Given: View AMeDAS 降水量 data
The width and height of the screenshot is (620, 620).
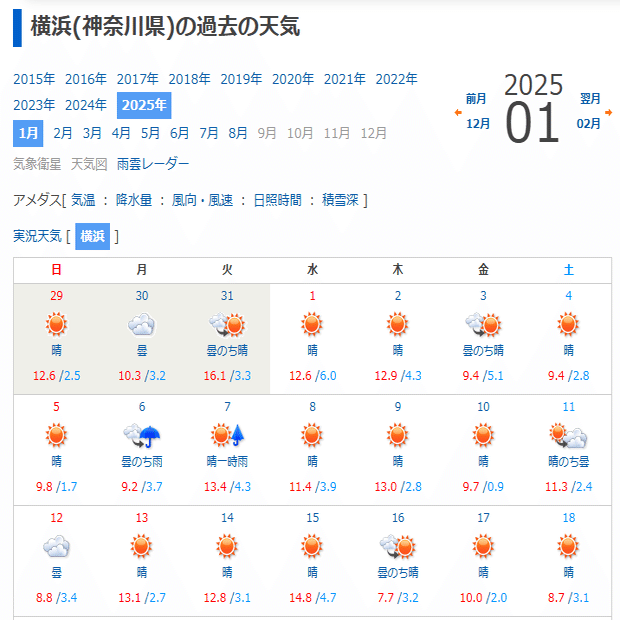Looking at the screenshot, I should click(134, 200).
